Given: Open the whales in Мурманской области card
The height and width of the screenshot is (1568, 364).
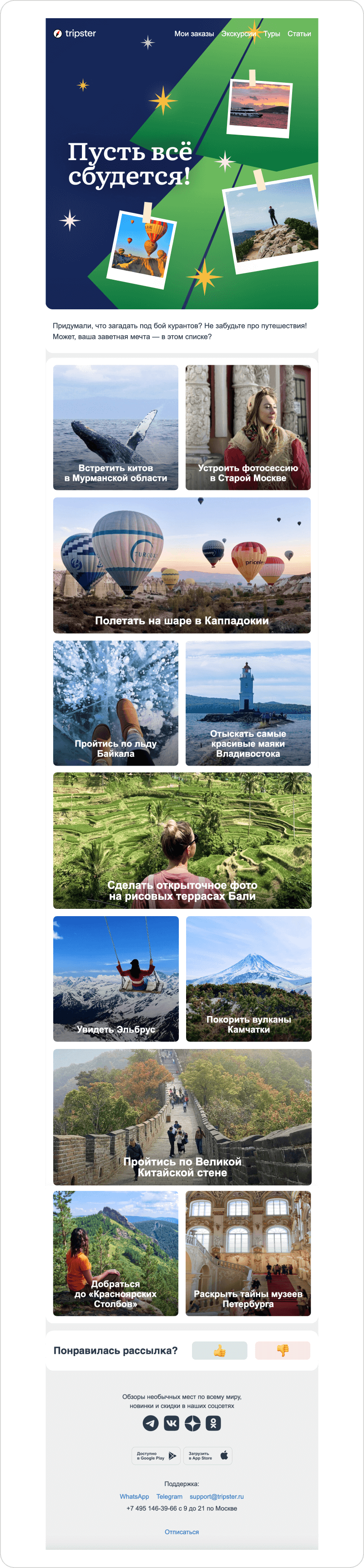Looking at the screenshot, I should (116, 427).
